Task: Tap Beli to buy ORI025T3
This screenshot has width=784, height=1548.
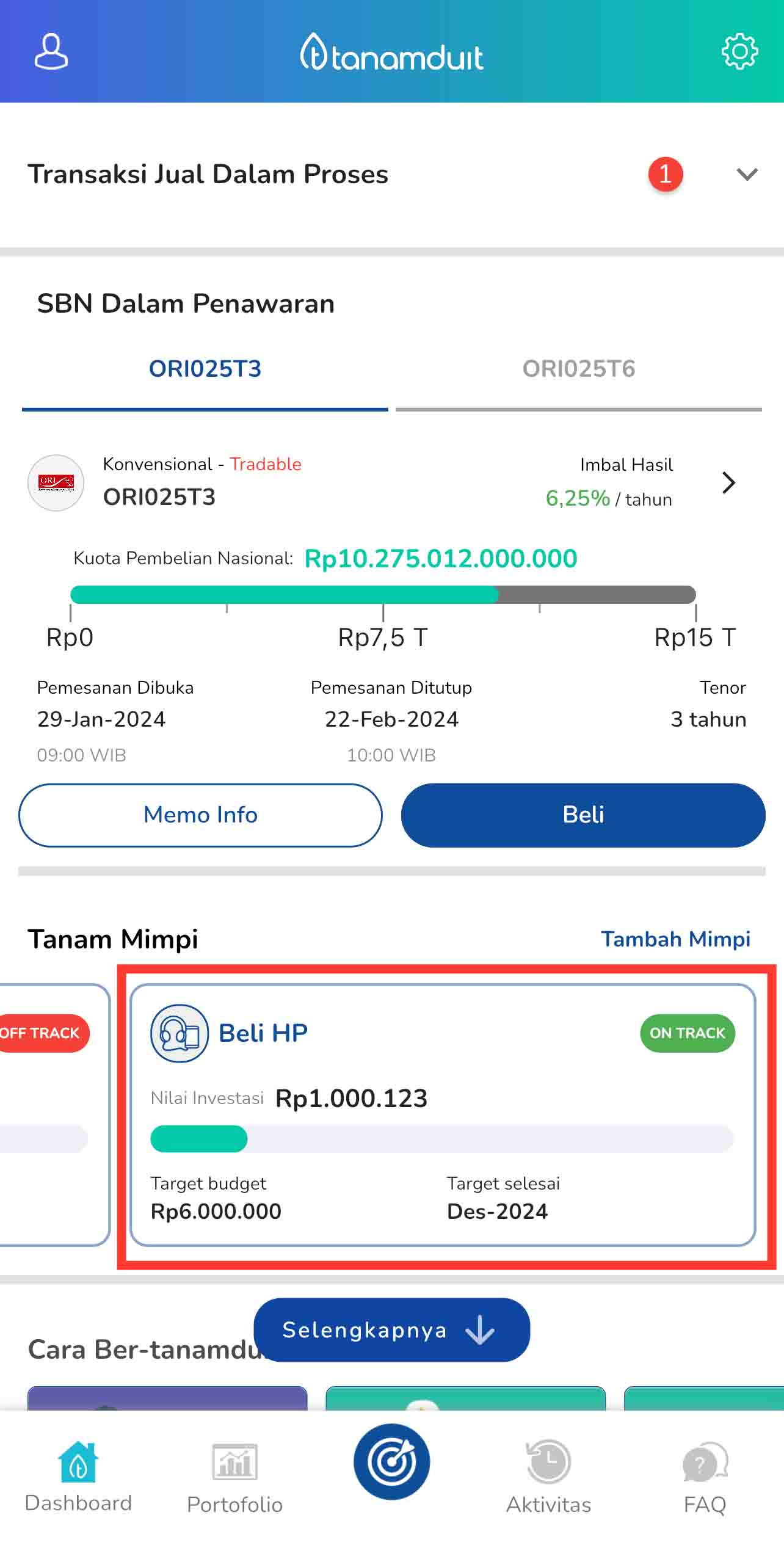Action: coord(583,815)
